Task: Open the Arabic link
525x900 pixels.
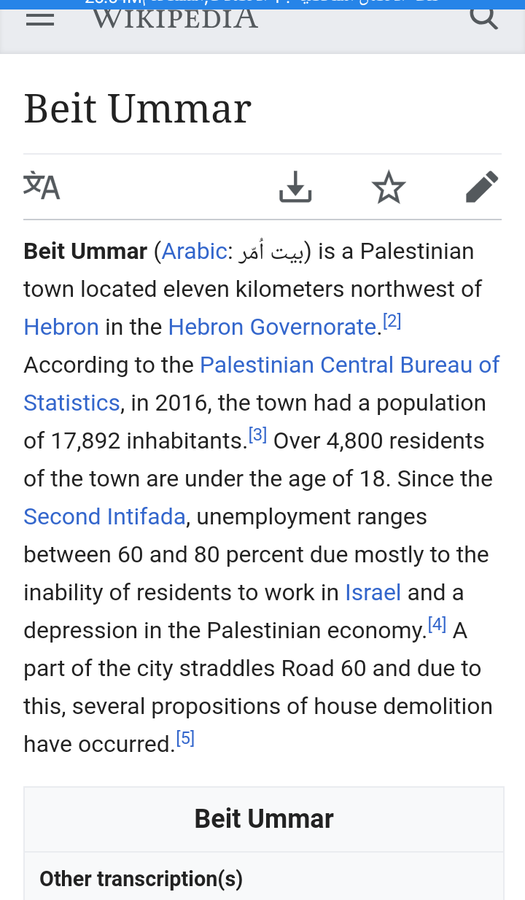Action: [194, 251]
